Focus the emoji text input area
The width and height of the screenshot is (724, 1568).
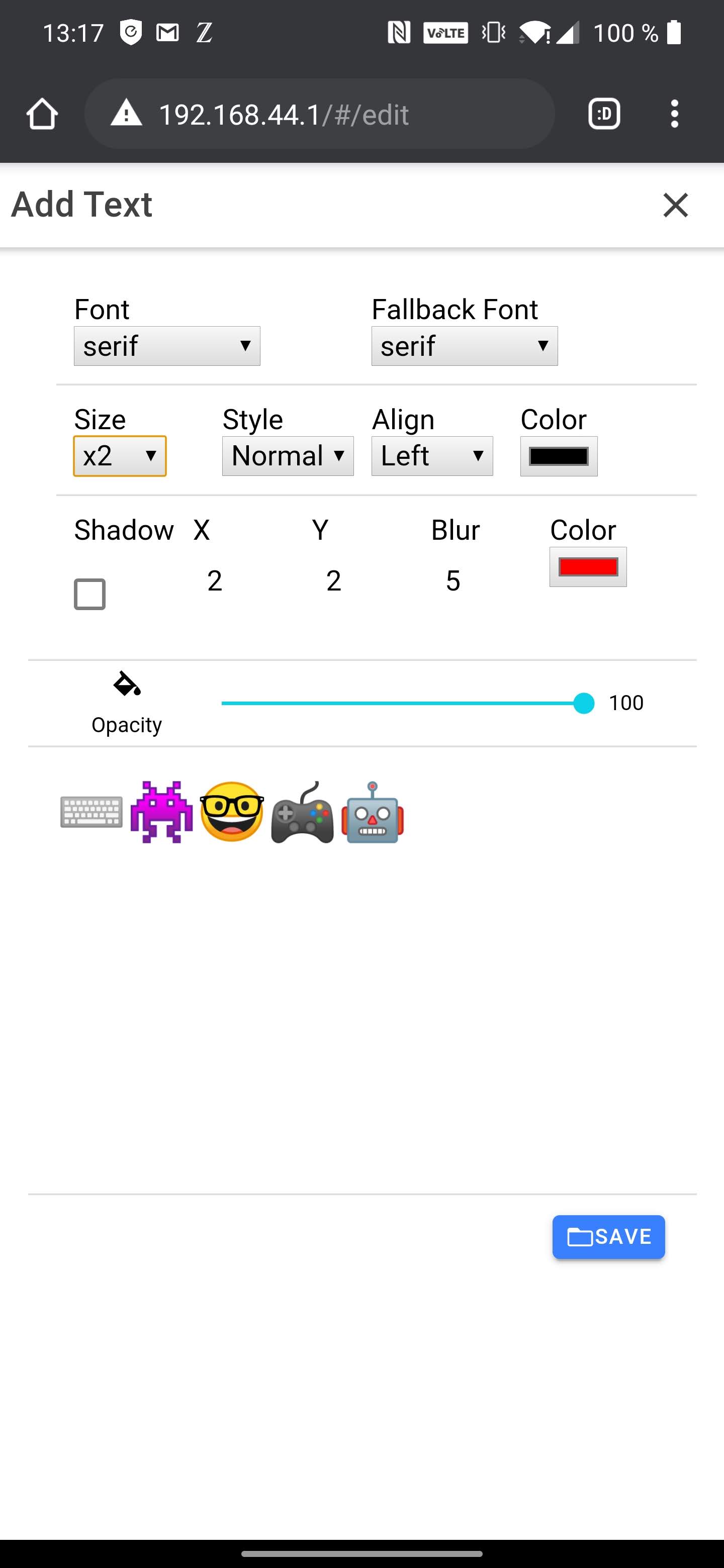pyautogui.click(x=361, y=974)
